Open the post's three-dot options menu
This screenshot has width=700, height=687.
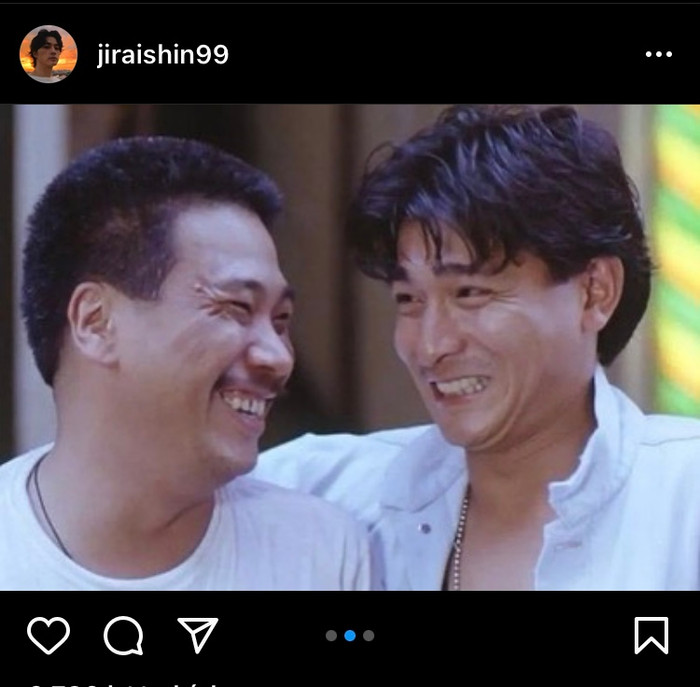(658, 54)
